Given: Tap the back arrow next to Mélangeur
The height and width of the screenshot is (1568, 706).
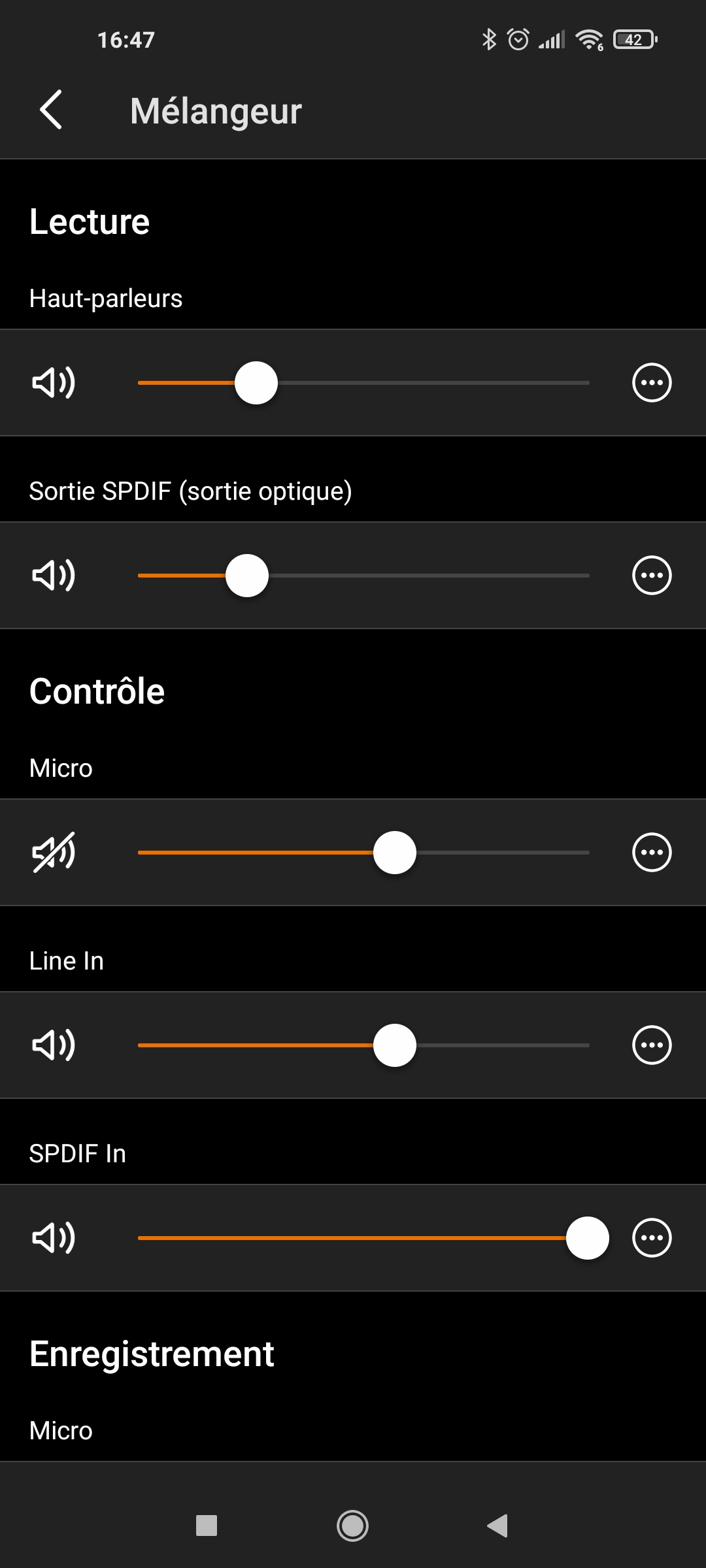Looking at the screenshot, I should 50,110.
